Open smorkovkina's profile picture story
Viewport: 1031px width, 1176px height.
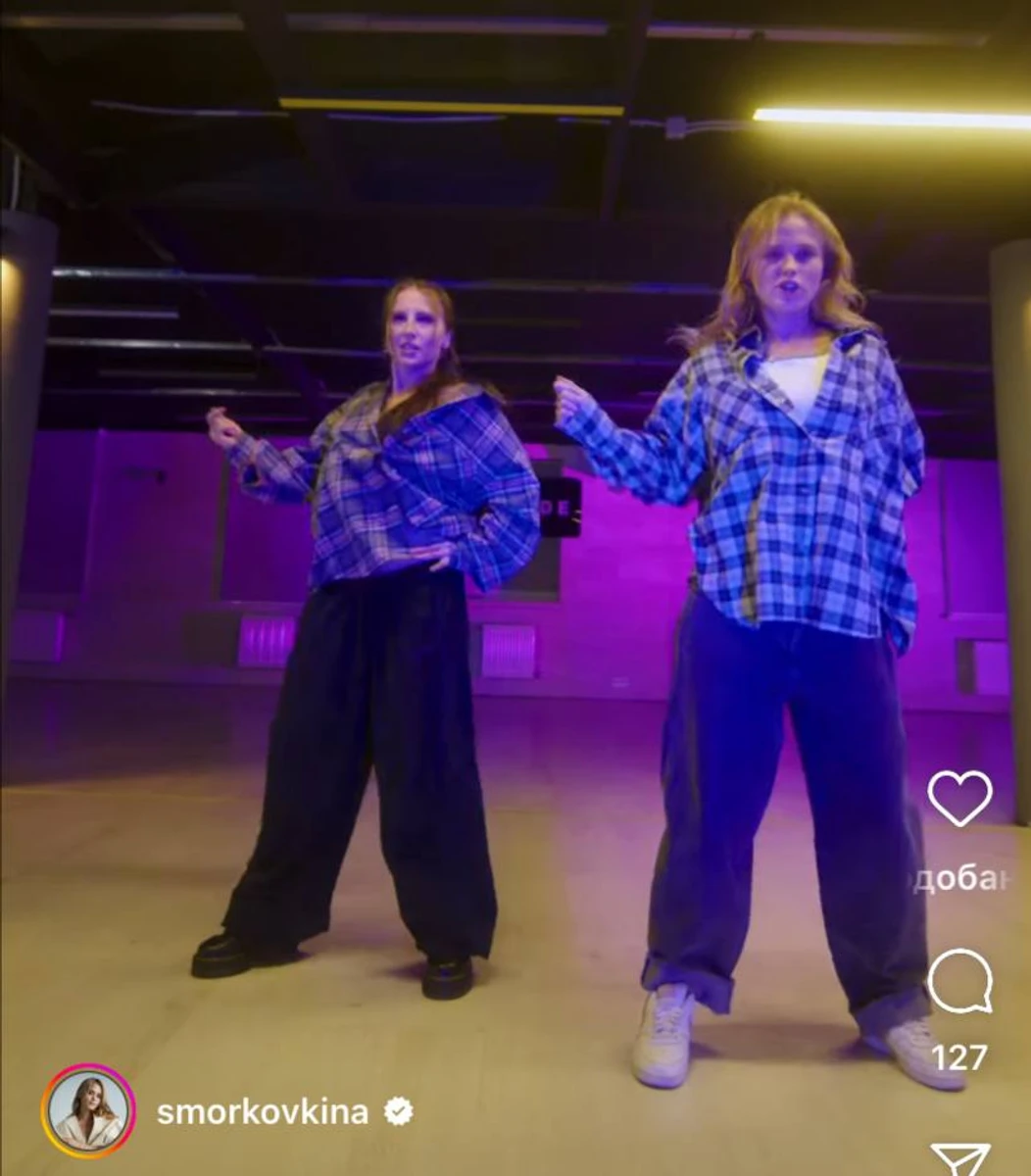pos(88,1111)
